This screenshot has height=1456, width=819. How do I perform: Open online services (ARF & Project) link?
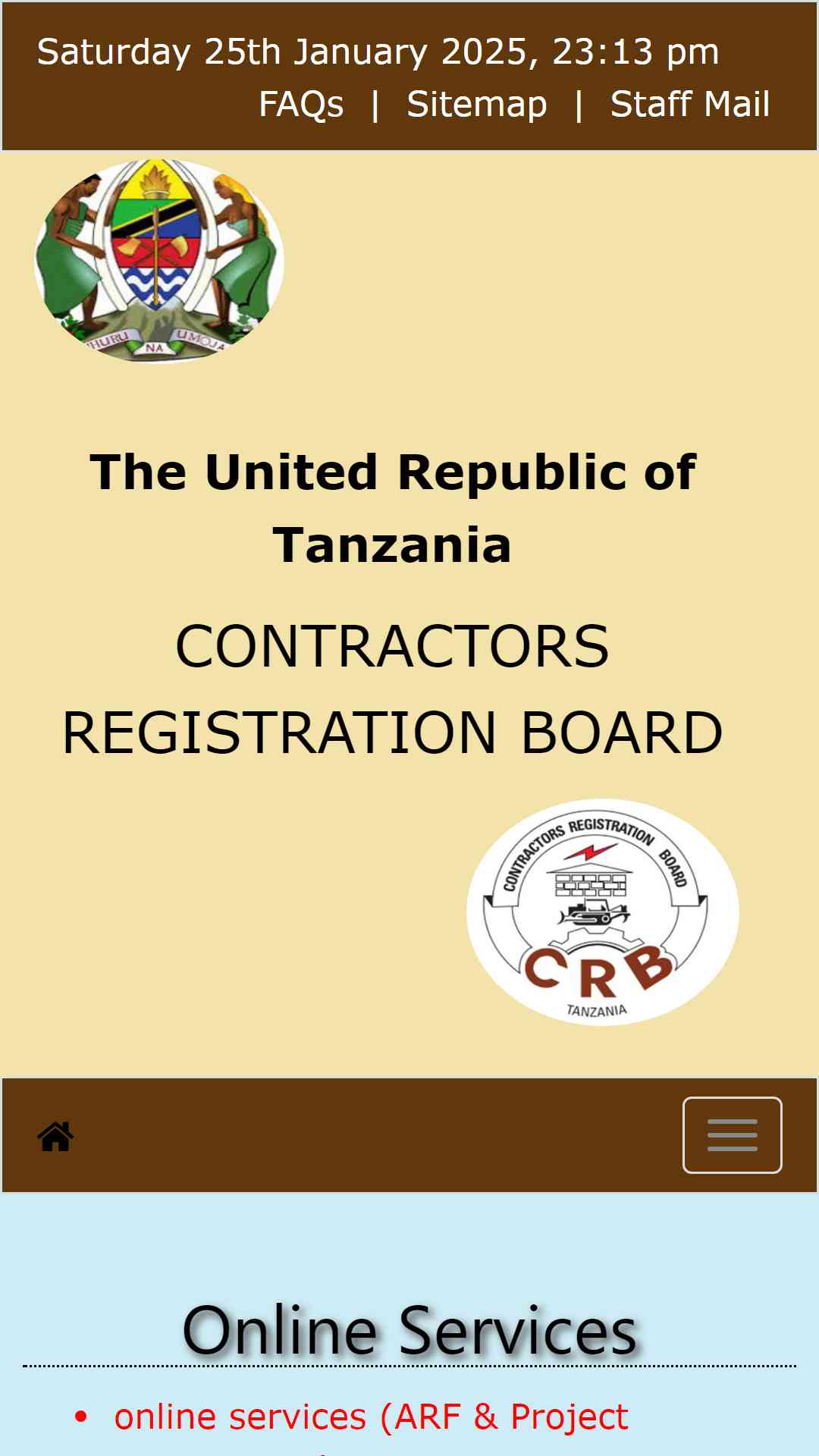[371, 1417]
